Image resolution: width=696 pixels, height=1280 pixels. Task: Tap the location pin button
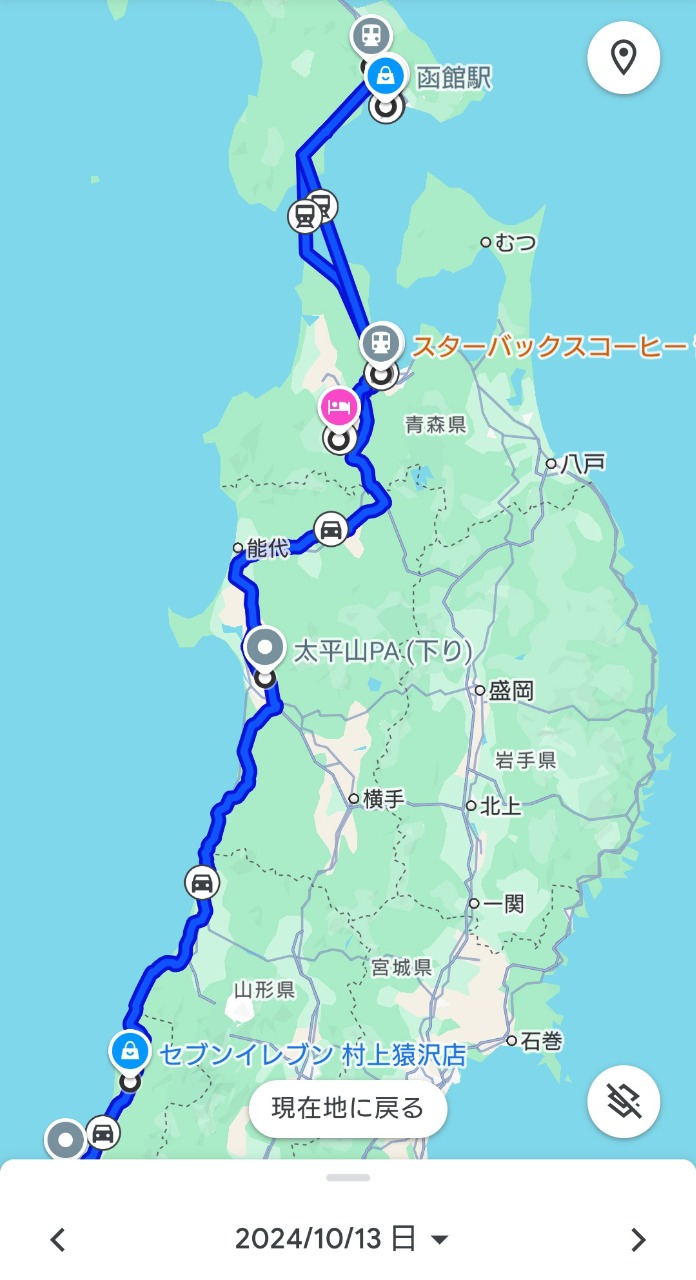(624, 58)
